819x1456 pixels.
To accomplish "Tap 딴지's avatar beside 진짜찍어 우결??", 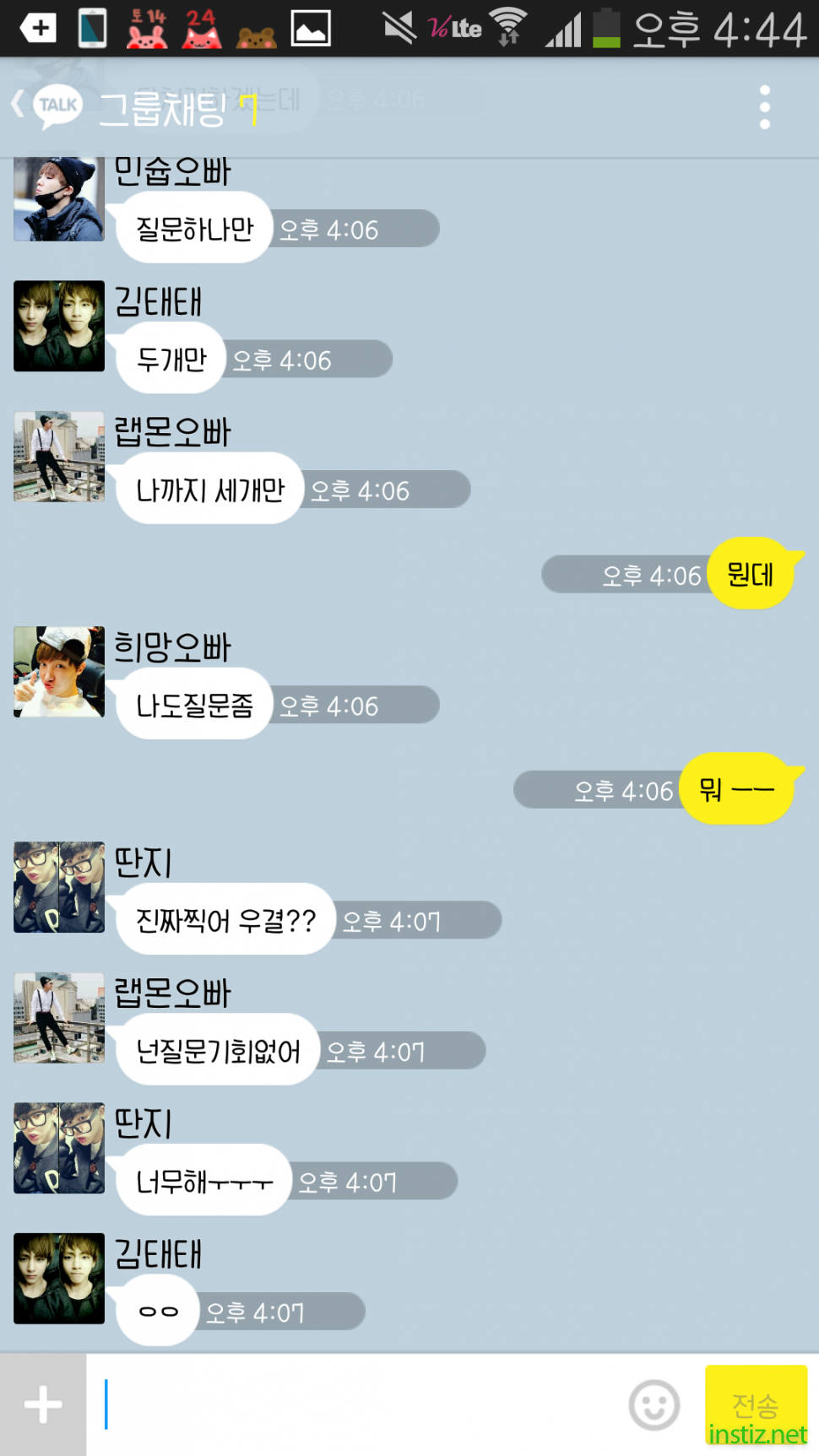I will click(59, 887).
